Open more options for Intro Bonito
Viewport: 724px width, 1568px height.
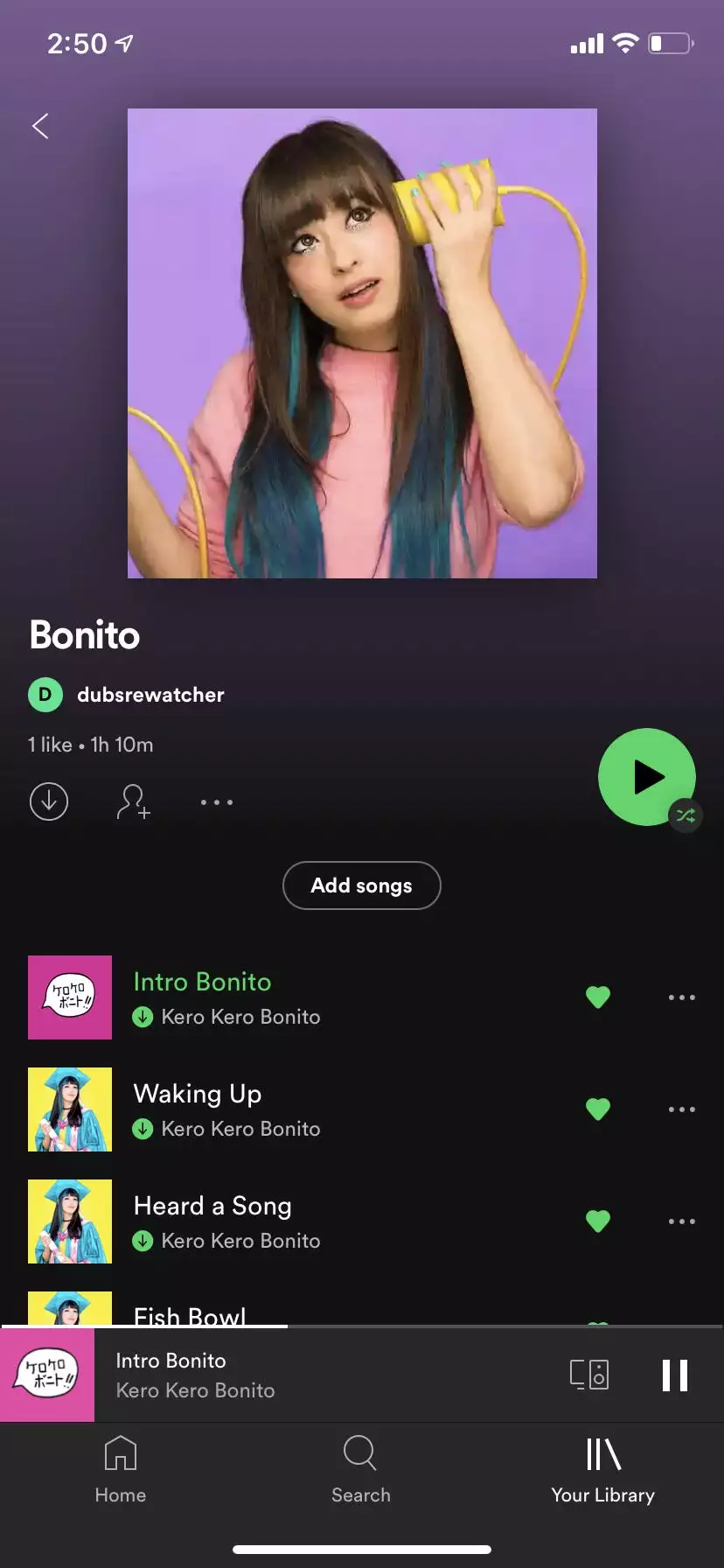pos(681,997)
